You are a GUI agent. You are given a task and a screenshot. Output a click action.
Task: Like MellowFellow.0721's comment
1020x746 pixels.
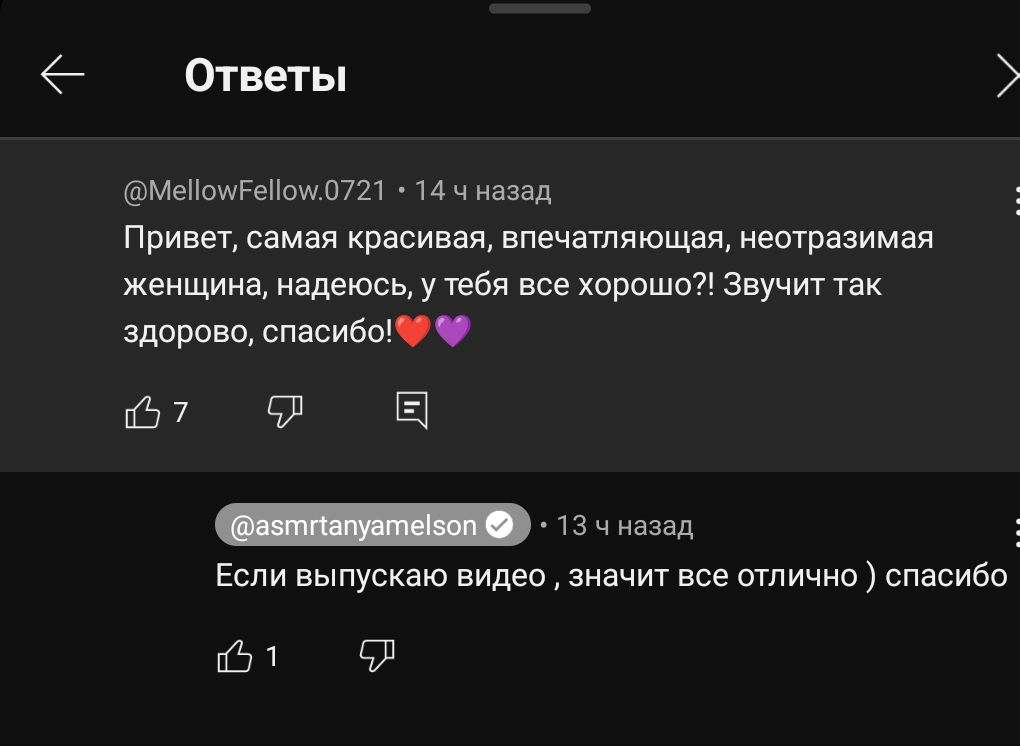pos(142,411)
